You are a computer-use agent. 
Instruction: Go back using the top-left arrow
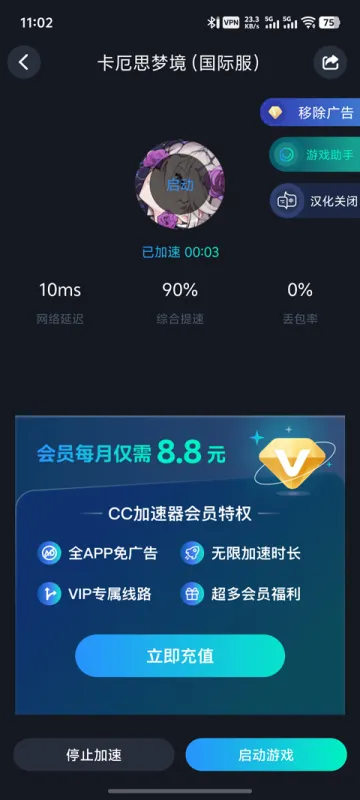click(24, 62)
